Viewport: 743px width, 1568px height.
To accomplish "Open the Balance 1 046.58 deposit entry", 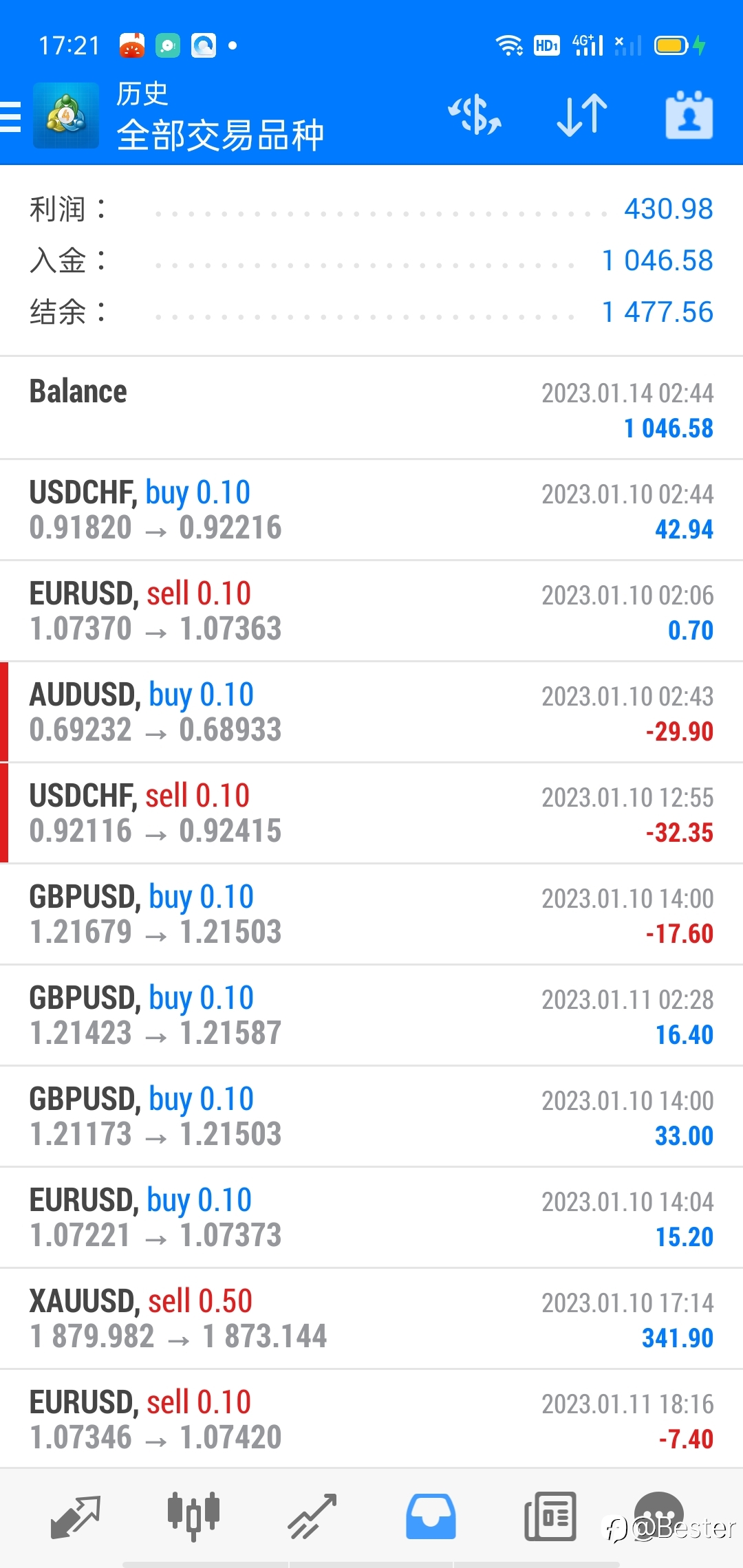I will click(x=371, y=409).
